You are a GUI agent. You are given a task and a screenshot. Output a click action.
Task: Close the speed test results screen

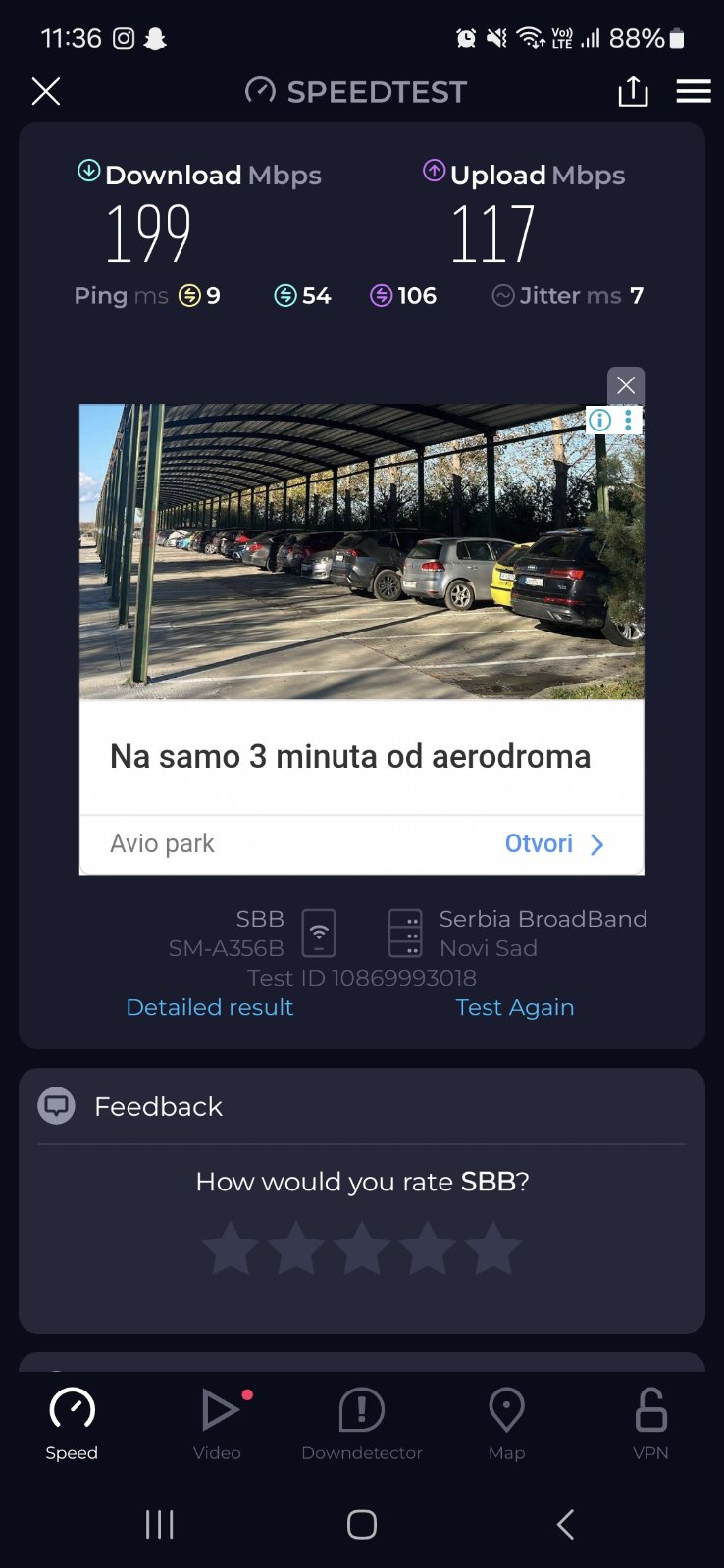click(x=46, y=92)
